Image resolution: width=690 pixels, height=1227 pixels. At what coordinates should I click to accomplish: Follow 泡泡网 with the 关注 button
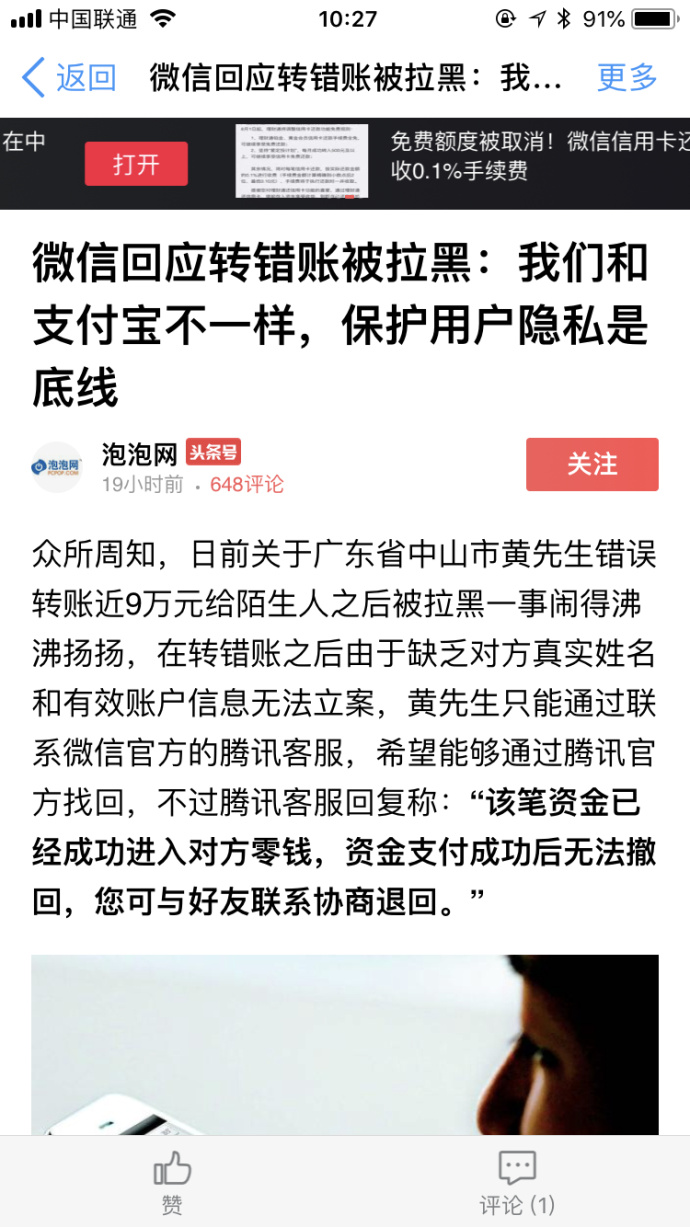pyautogui.click(x=592, y=464)
